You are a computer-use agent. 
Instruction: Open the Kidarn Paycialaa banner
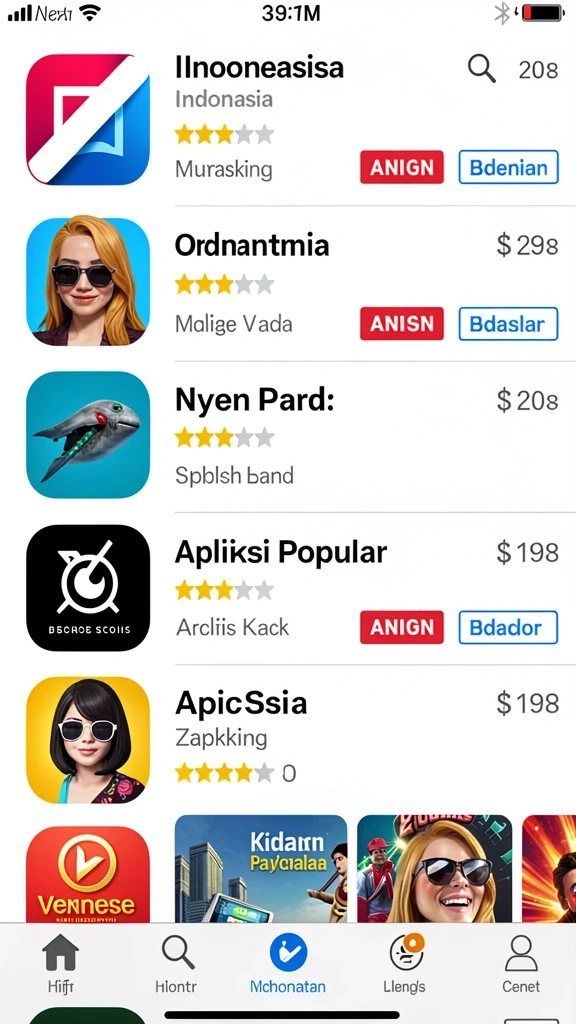261,869
